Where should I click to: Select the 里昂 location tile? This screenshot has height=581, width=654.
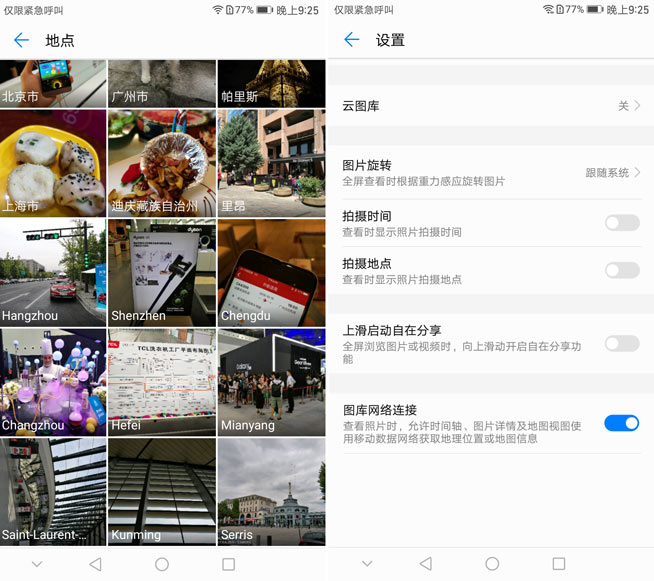pyautogui.click(x=271, y=163)
